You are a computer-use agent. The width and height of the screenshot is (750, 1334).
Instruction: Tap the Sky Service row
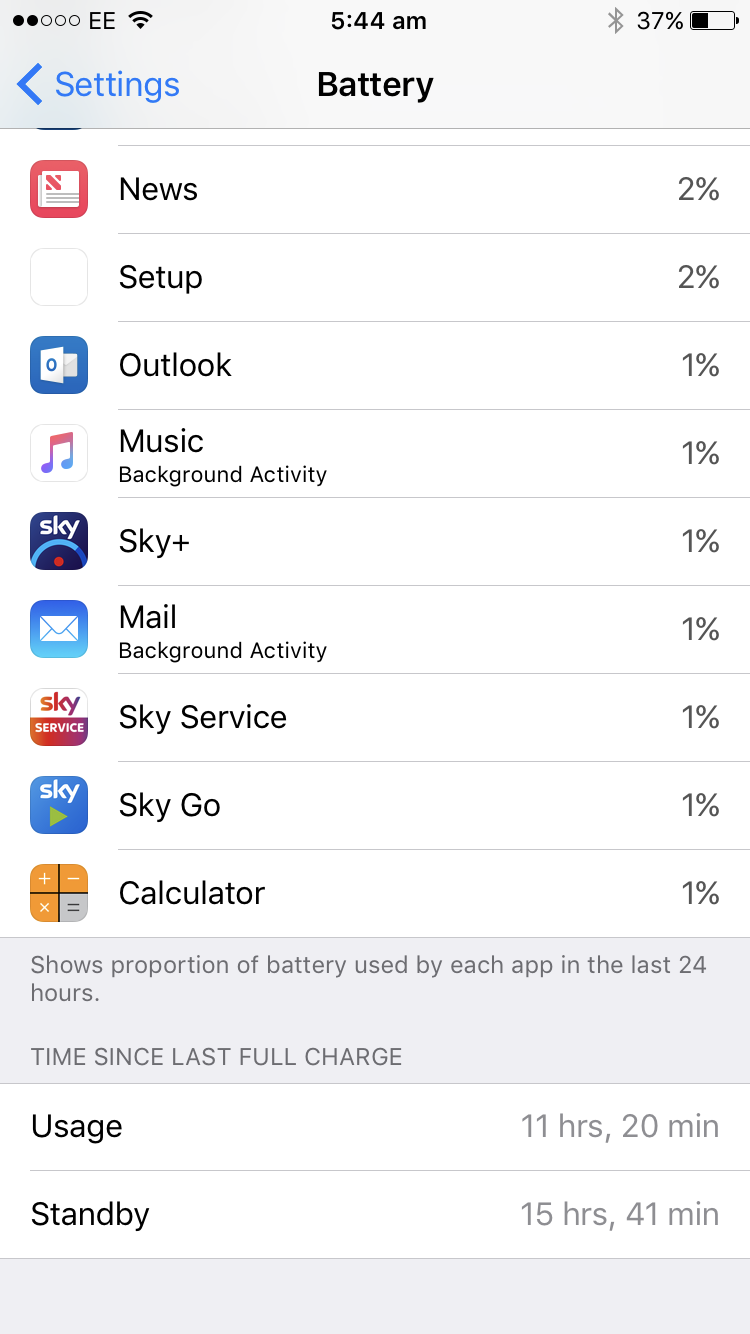375,717
